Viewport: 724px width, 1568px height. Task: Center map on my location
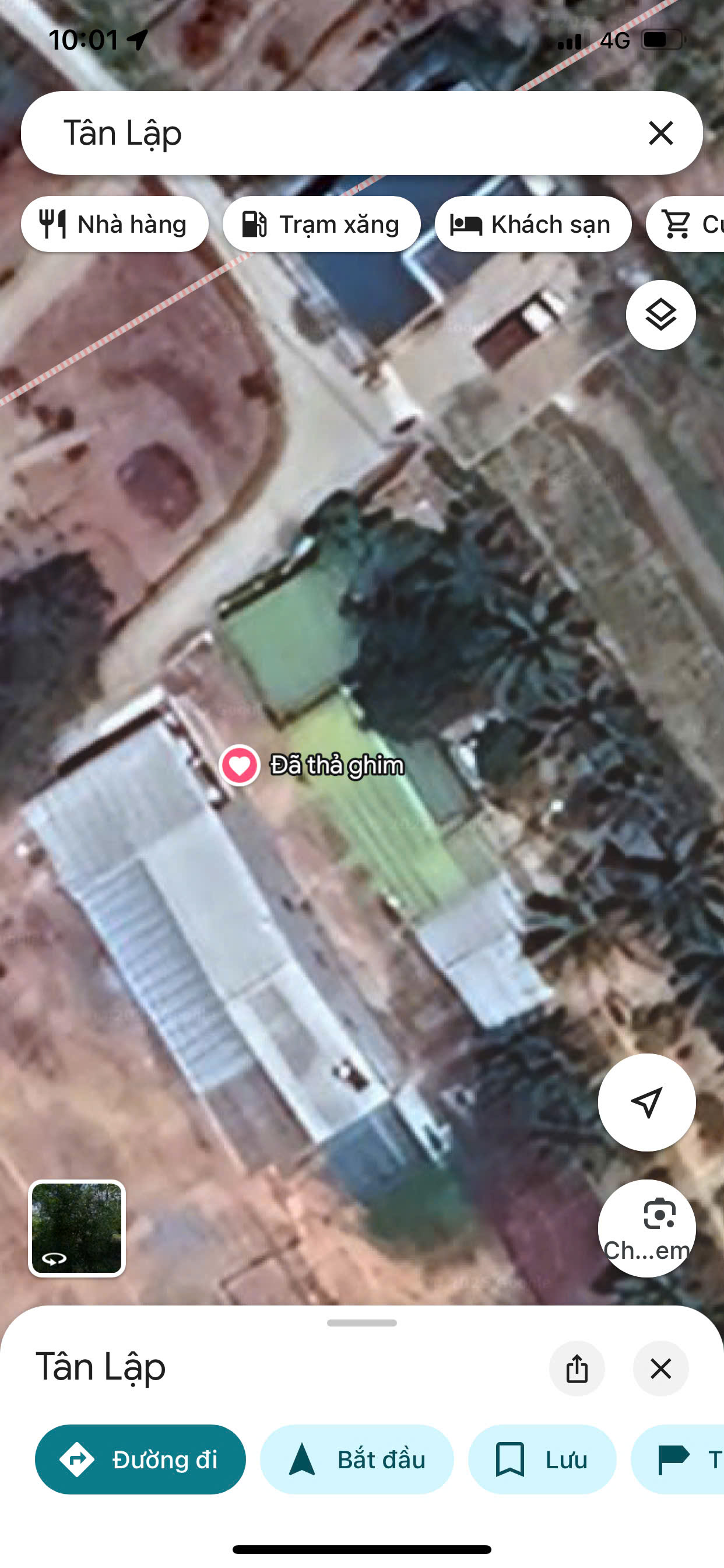pyautogui.click(x=646, y=1102)
